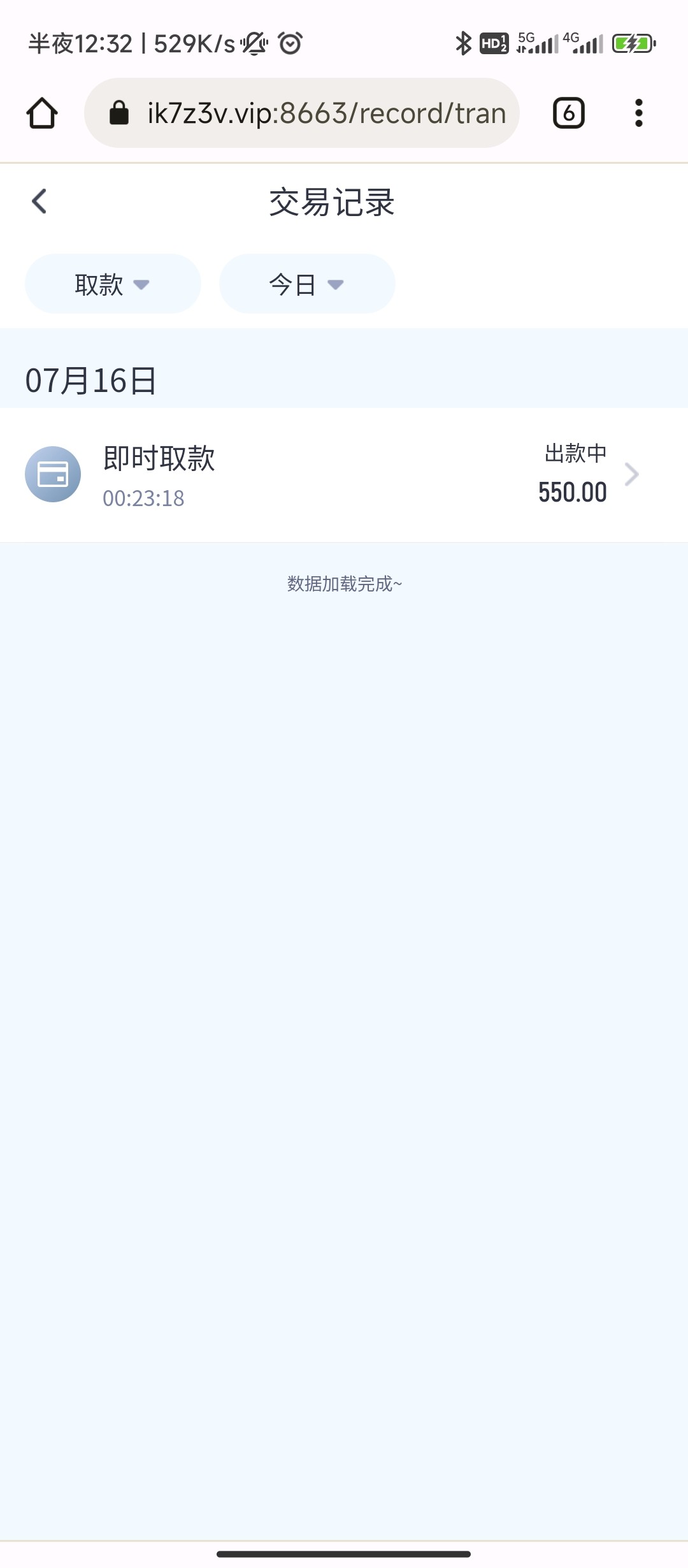Viewport: 688px width, 1568px height.
Task: Open the browser overflow menu
Action: tap(639, 113)
